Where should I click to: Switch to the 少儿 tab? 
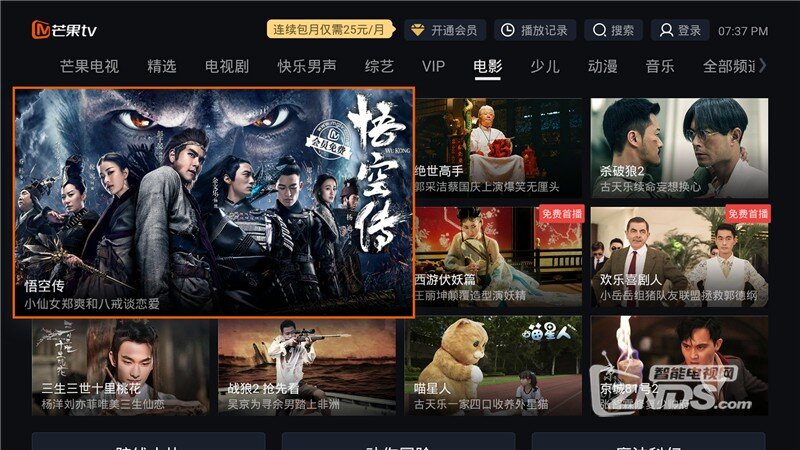[x=545, y=67]
